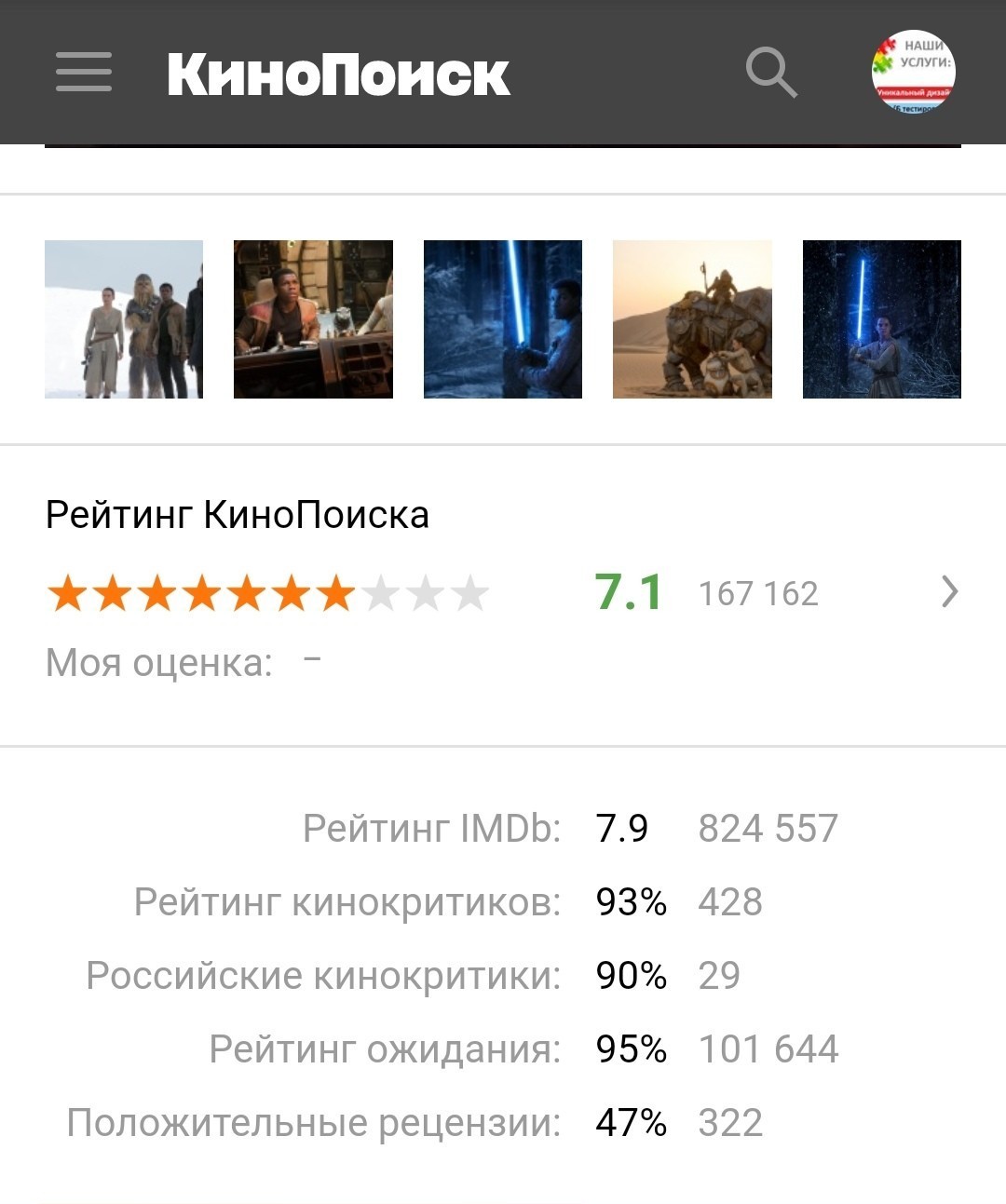Viewport: 1006px width, 1204px height.
Task: Open the profile avatar in header
Action: coord(913,72)
